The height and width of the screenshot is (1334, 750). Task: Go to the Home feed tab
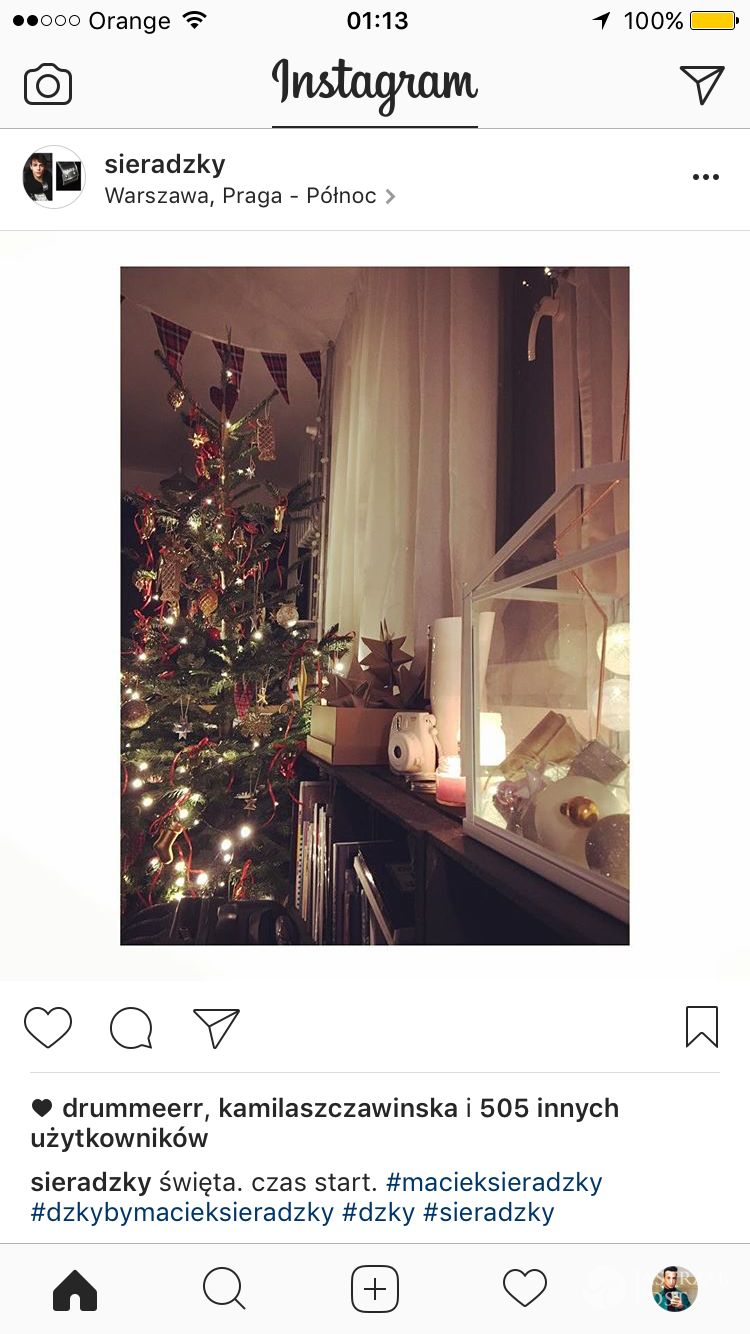pos(75,1289)
